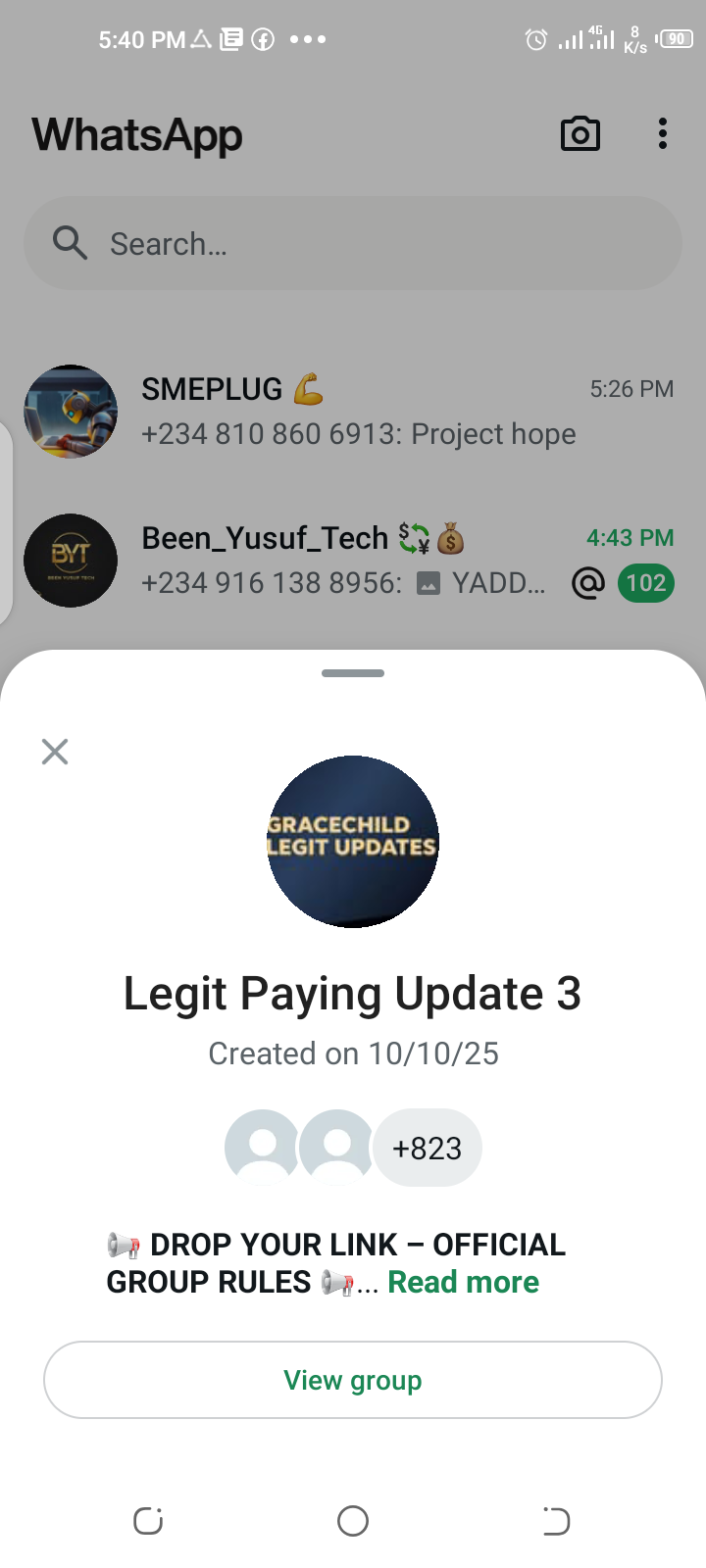Go to the system home screen
706x1568 pixels.
[x=353, y=1521]
